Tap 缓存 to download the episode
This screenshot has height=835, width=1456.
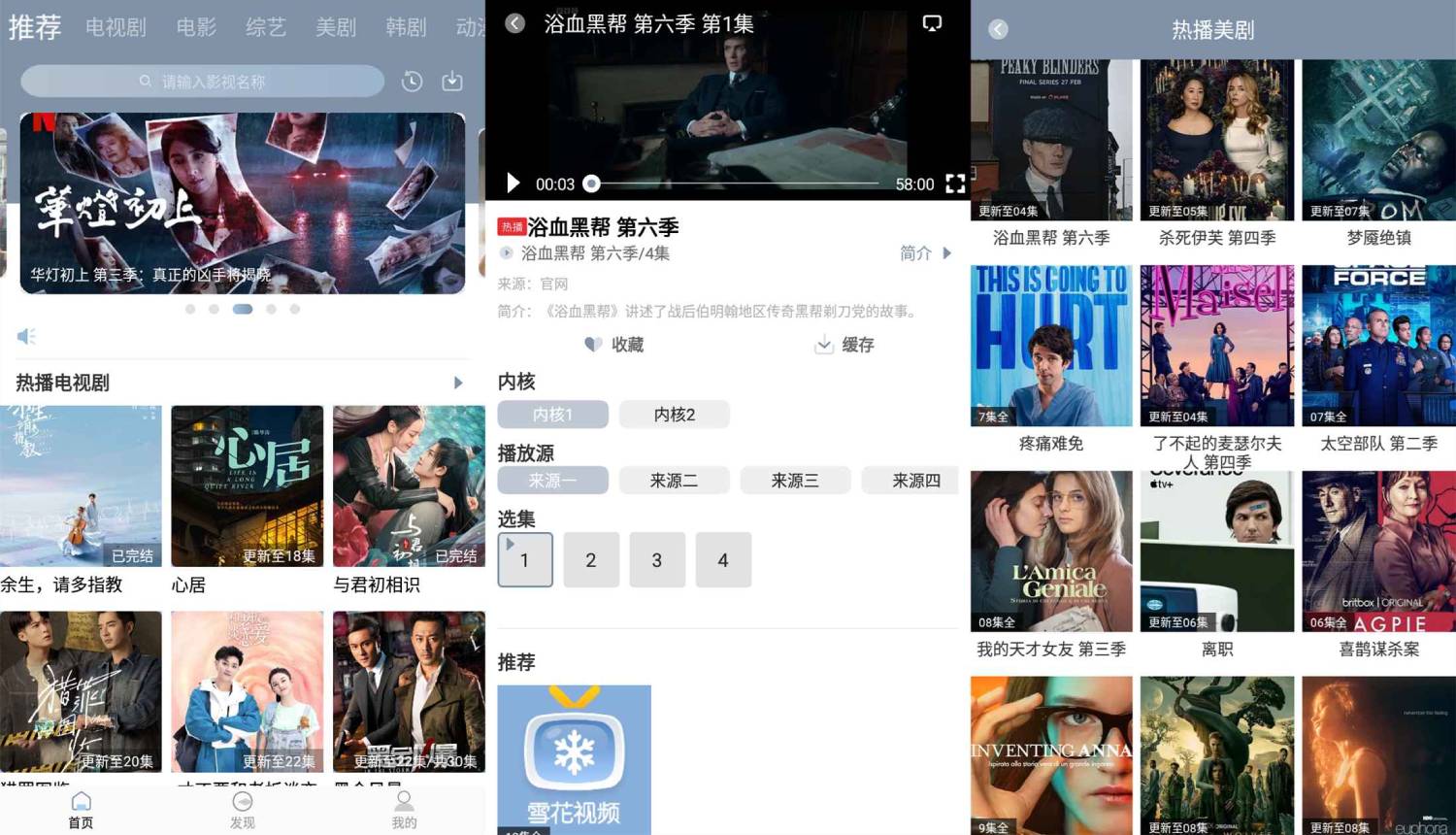coord(844,345)
